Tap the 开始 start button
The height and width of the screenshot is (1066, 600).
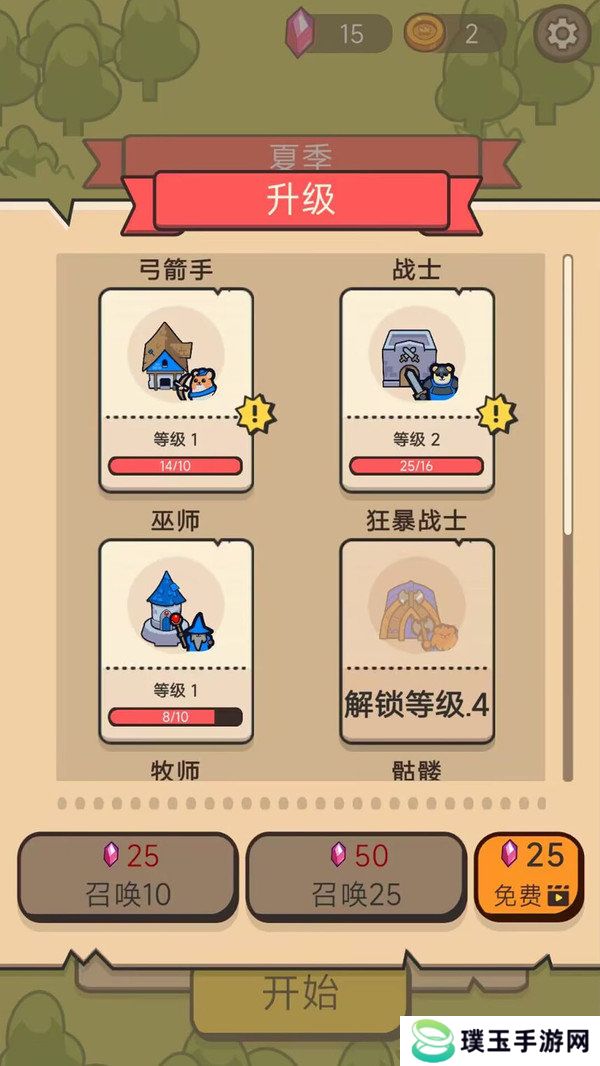[300, 994]
